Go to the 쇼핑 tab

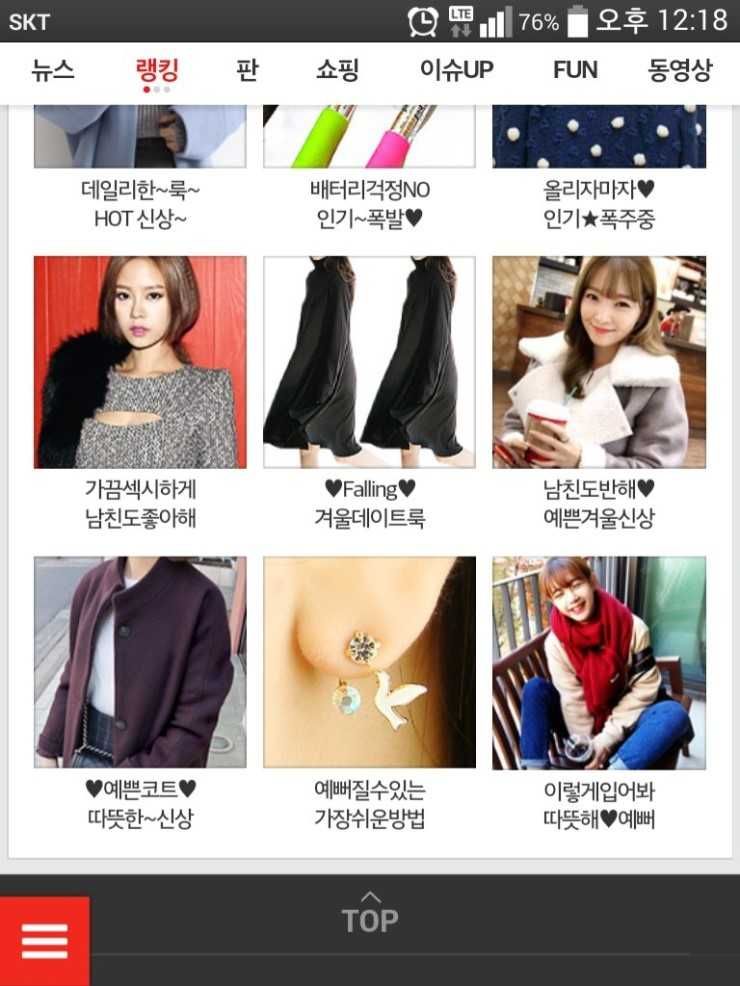coord(337,71)
